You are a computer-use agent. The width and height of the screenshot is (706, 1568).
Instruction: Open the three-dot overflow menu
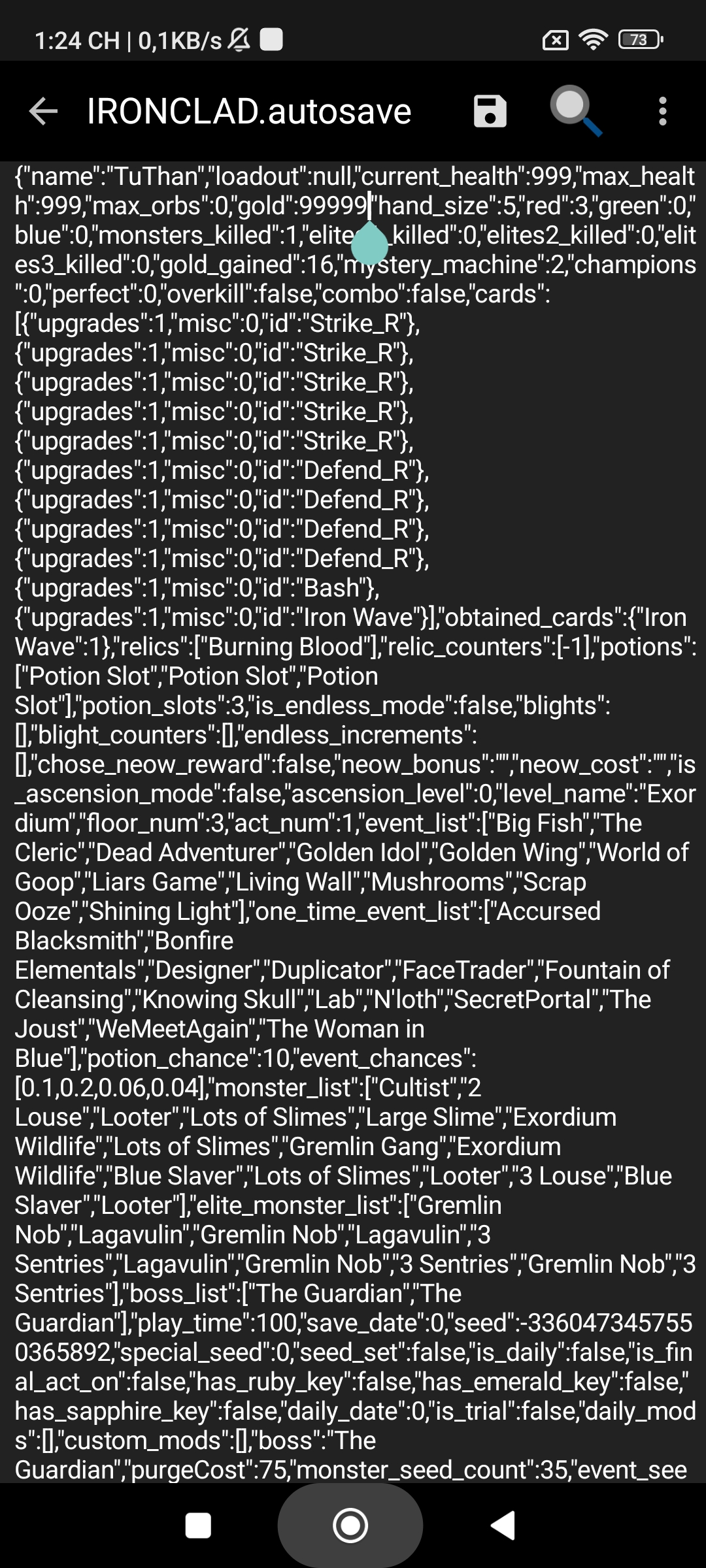[x=662, y=112]
